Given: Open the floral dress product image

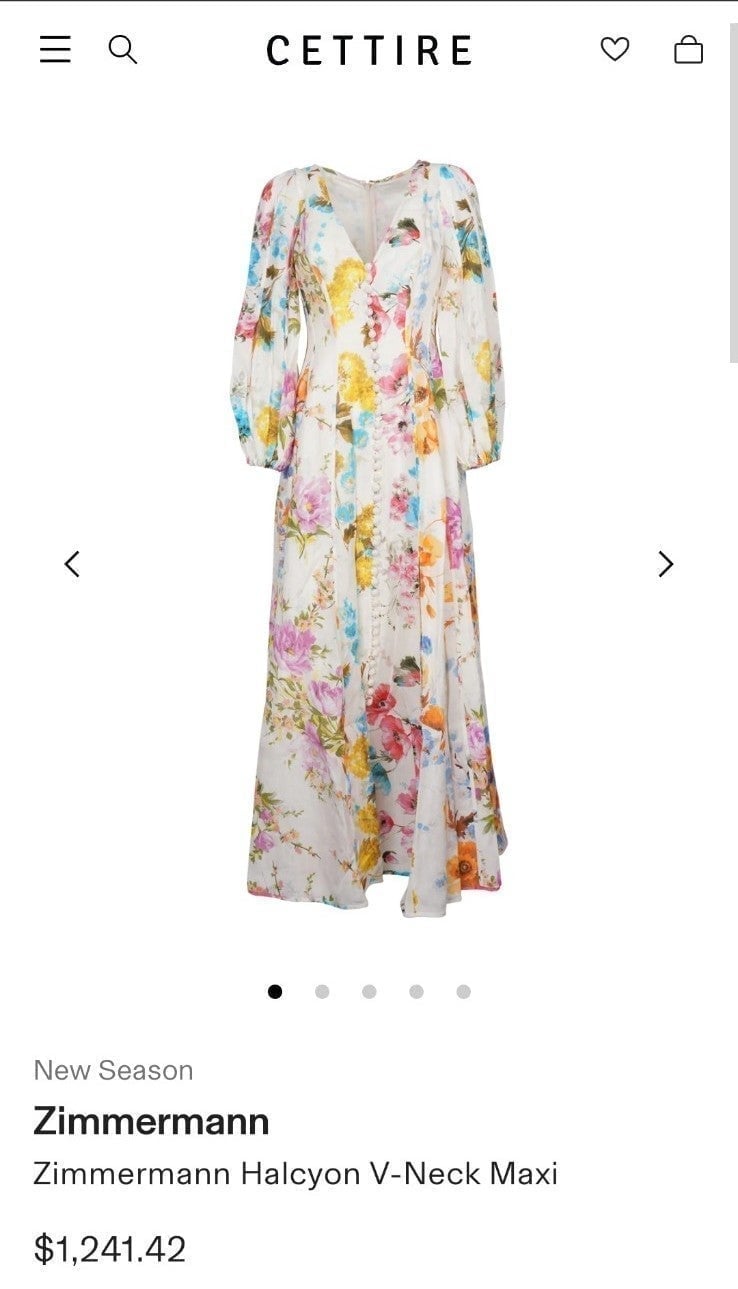Looking at the screenshot, I should [369, 536].
